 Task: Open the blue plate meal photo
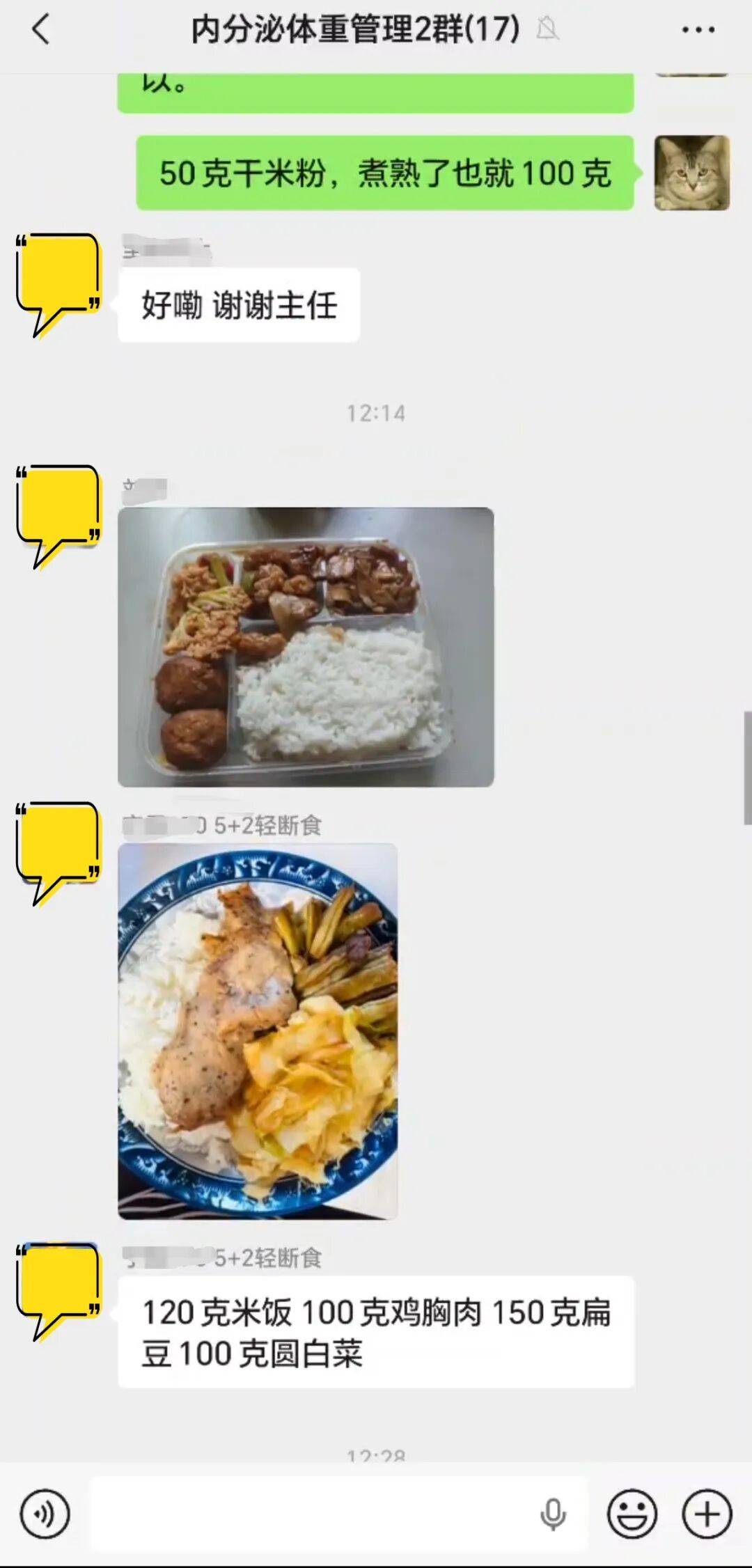(x=258, y=1031)
